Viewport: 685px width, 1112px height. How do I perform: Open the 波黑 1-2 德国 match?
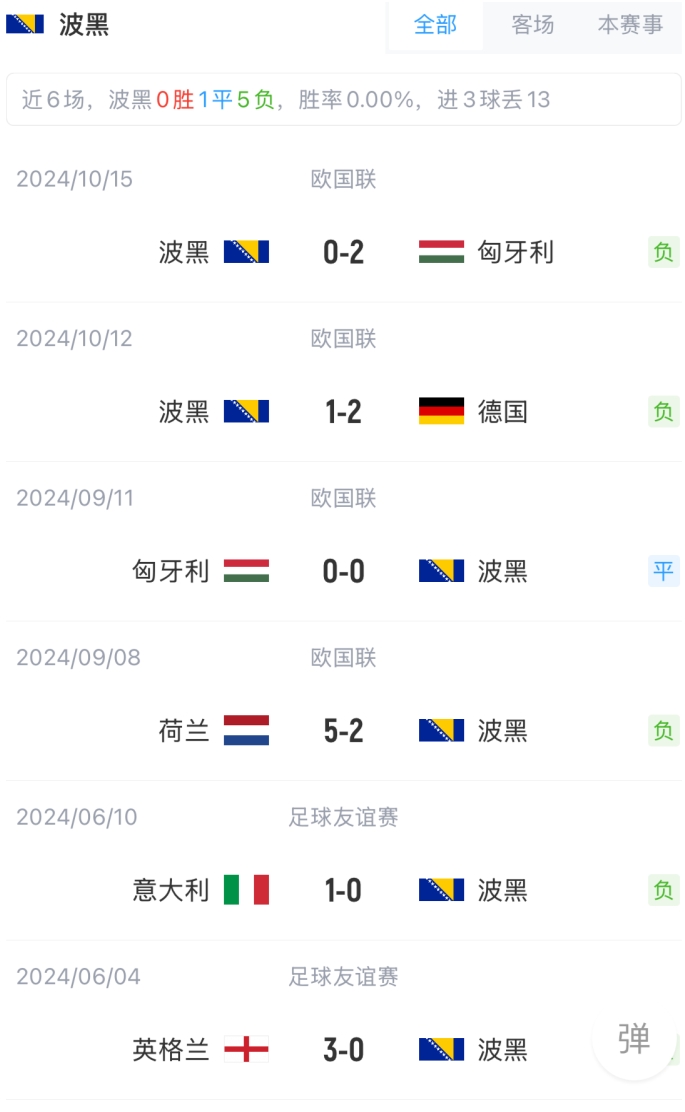[x=343, y=411]
